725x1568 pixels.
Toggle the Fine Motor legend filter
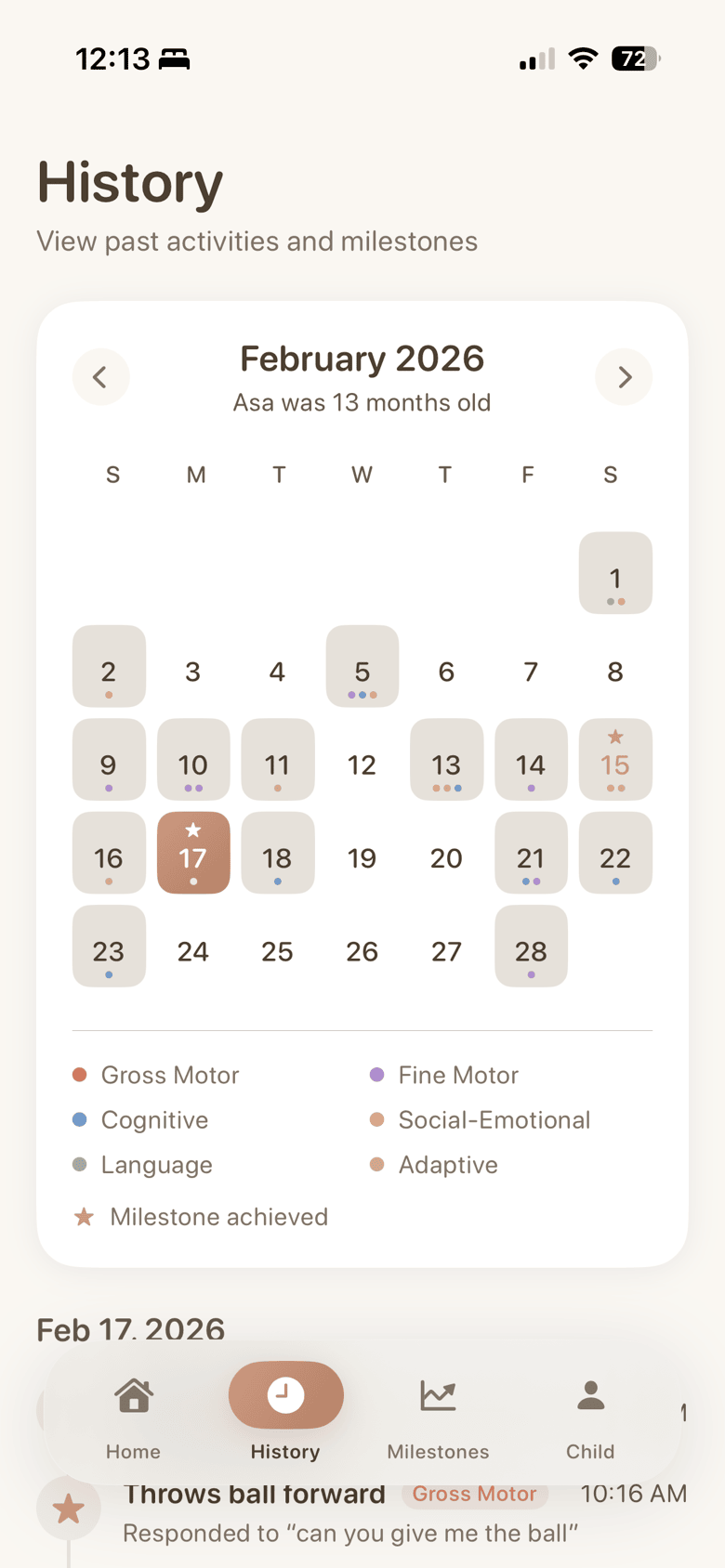pos(376,1075)
